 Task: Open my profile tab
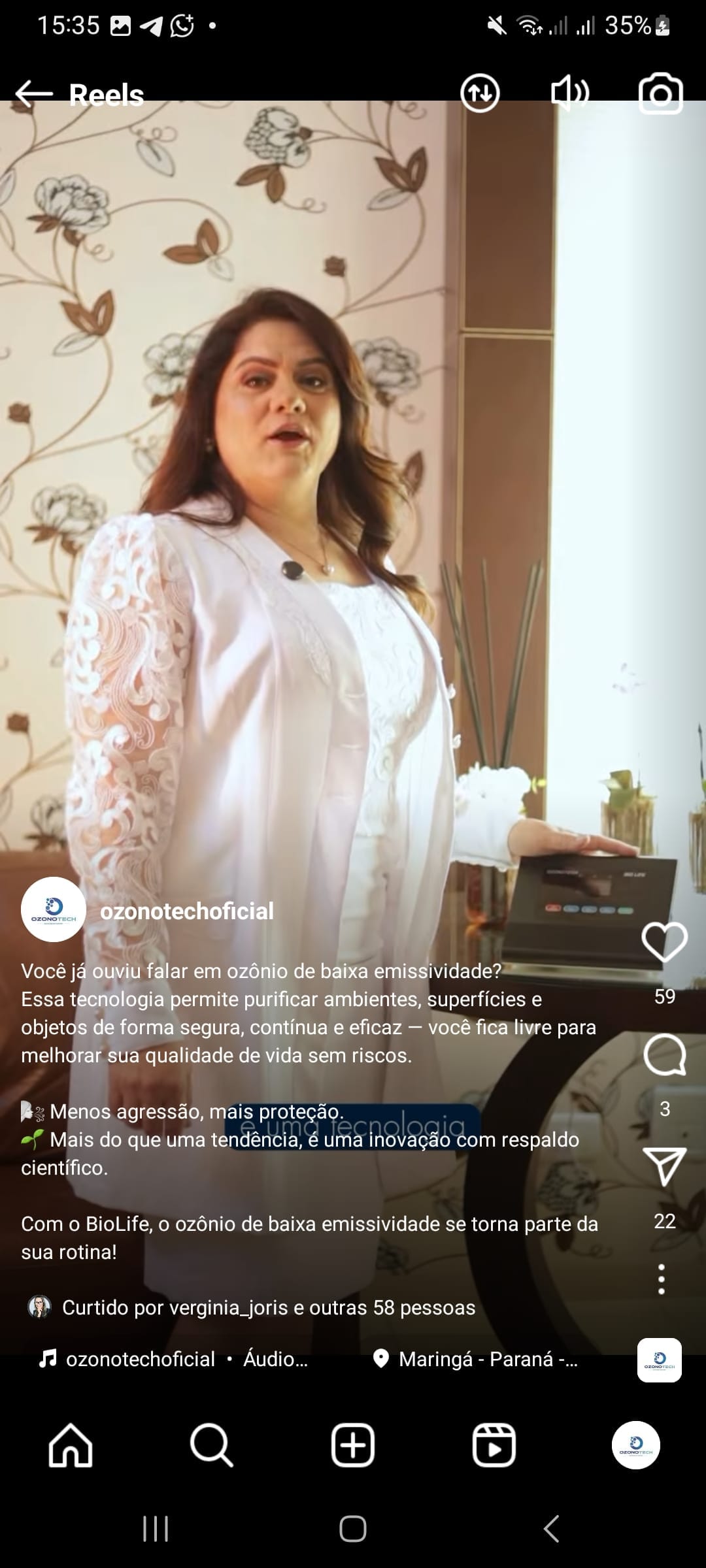click(x=635, y=1445)
